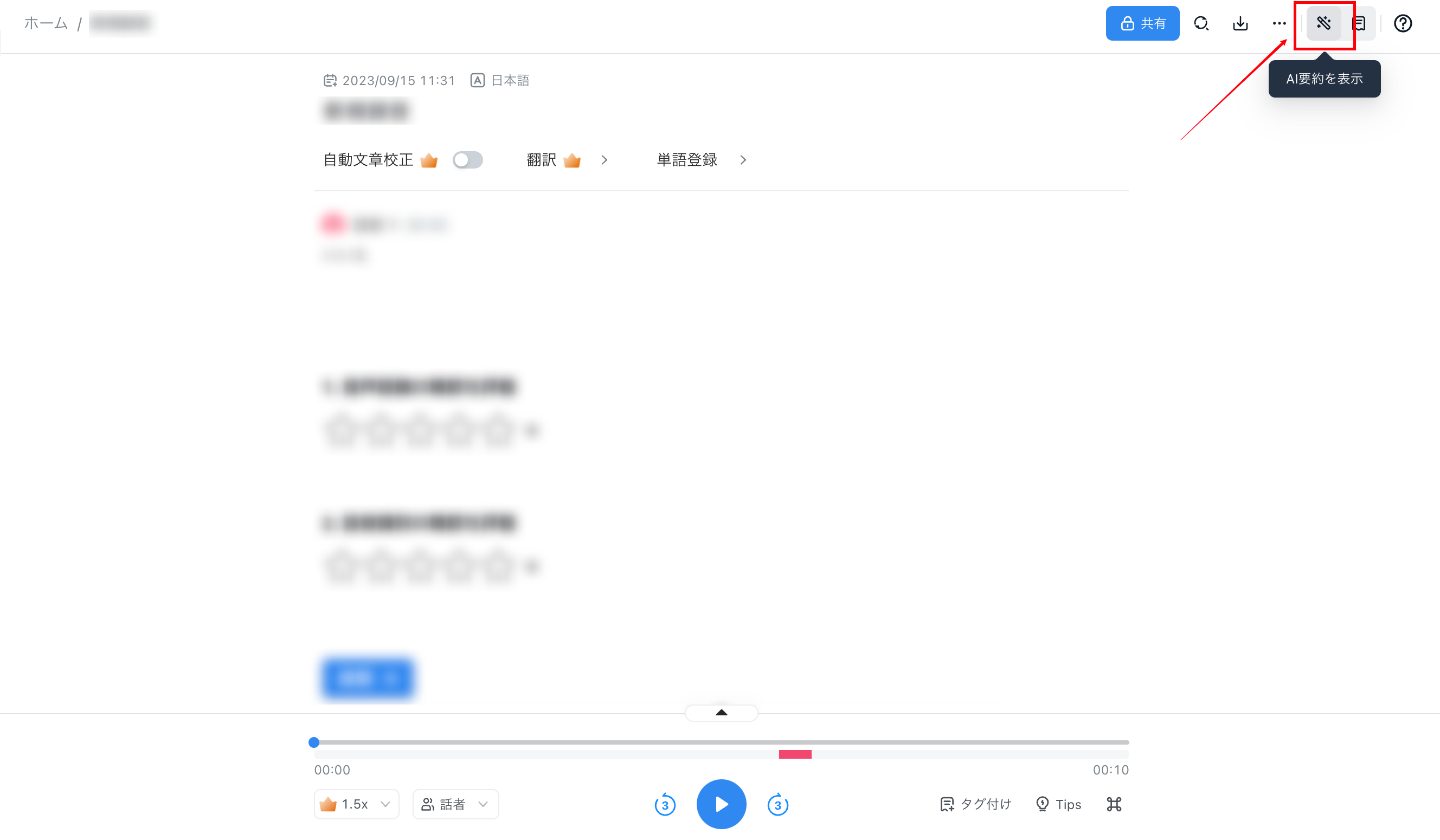Play the audio recording
This screenshot has height=840, width=1440.
(721, 804)
